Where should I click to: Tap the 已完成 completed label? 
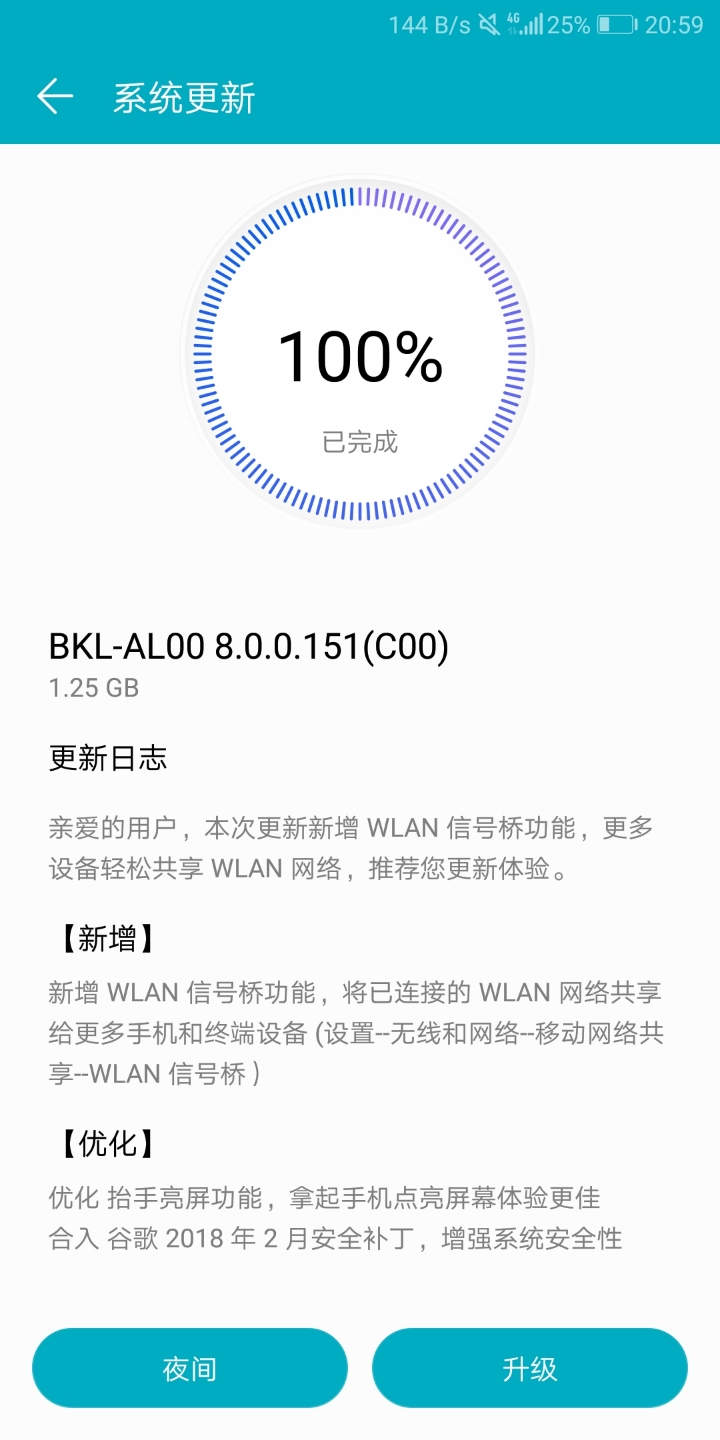click(360, 441)
